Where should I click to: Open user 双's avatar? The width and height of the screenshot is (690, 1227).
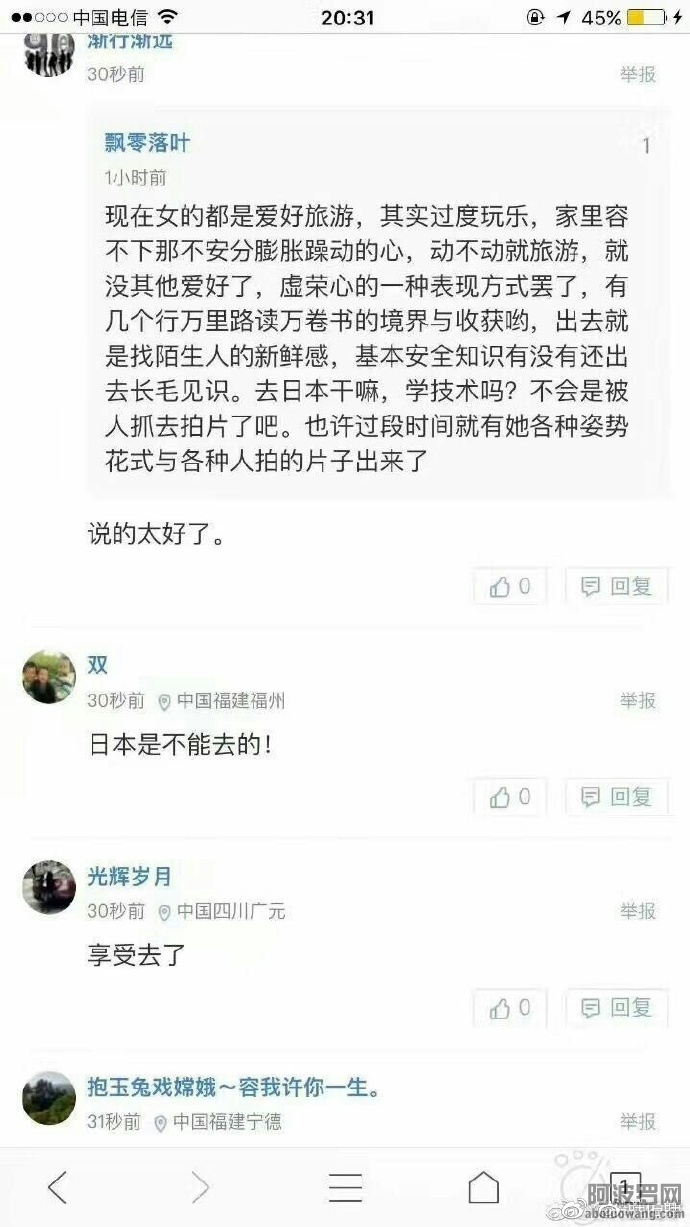(48, 677)
